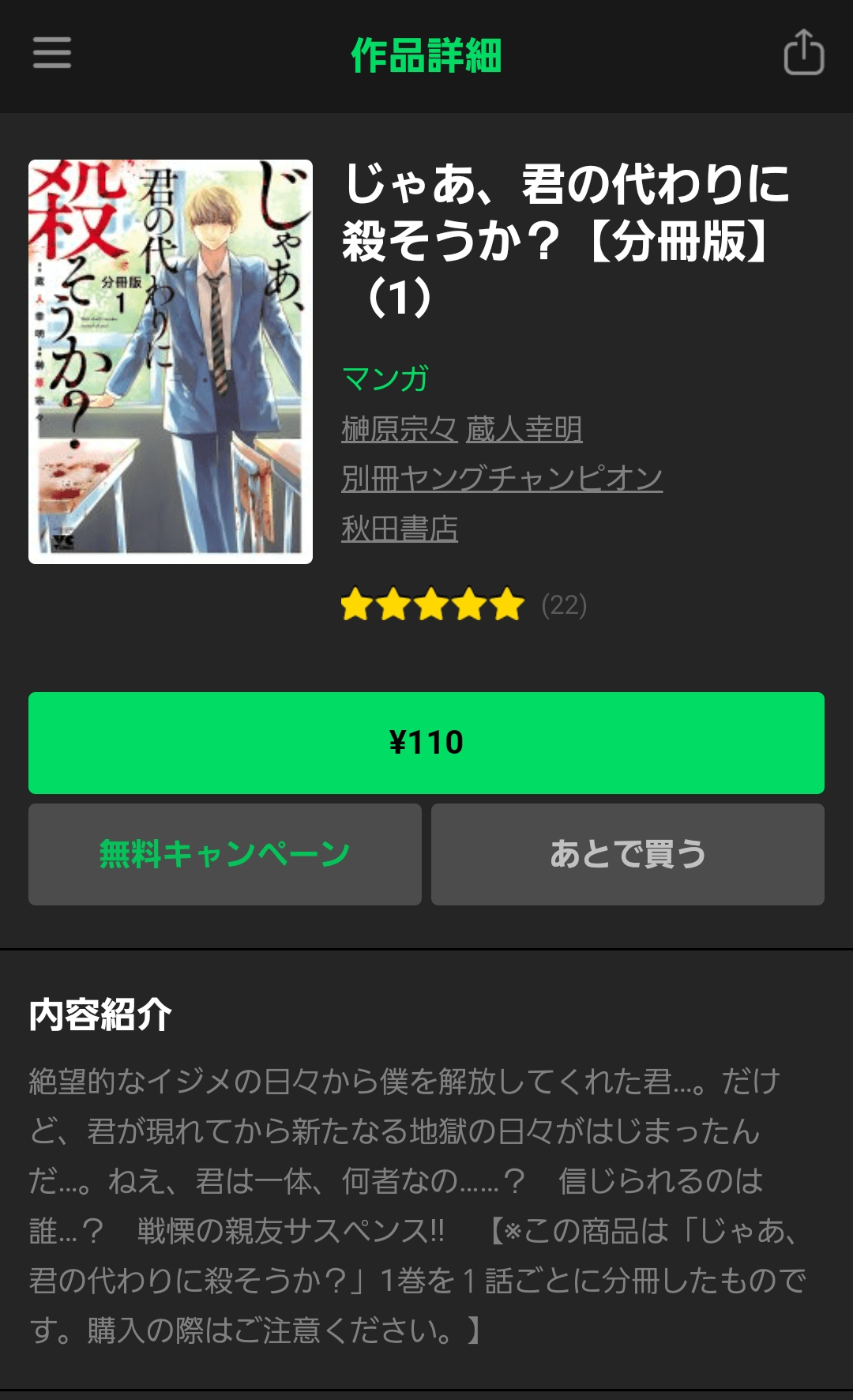This screenshot has height=1400, width=853.
Task: Tap the last star of the rating
Action: (x=505, y=604)
